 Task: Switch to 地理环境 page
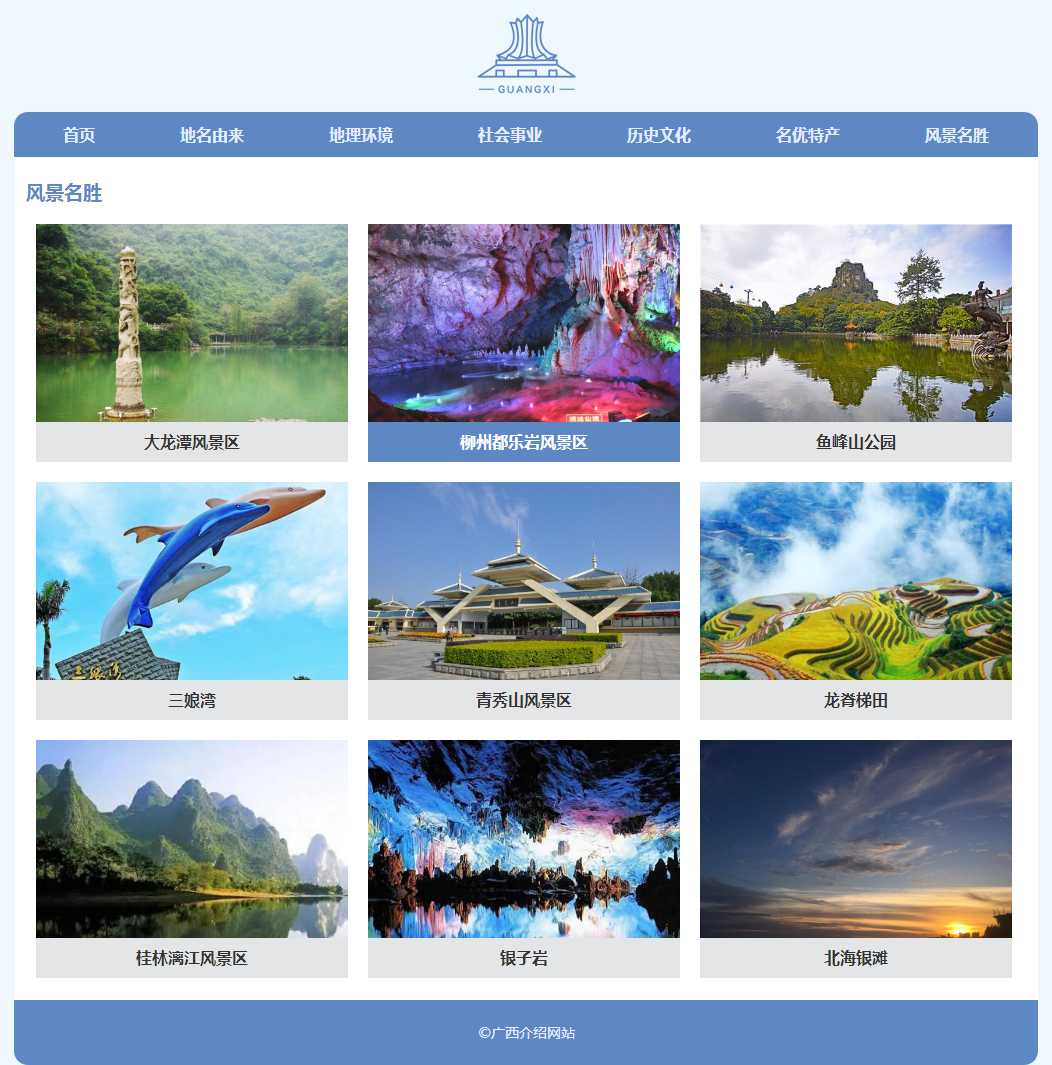pos(361,135)
